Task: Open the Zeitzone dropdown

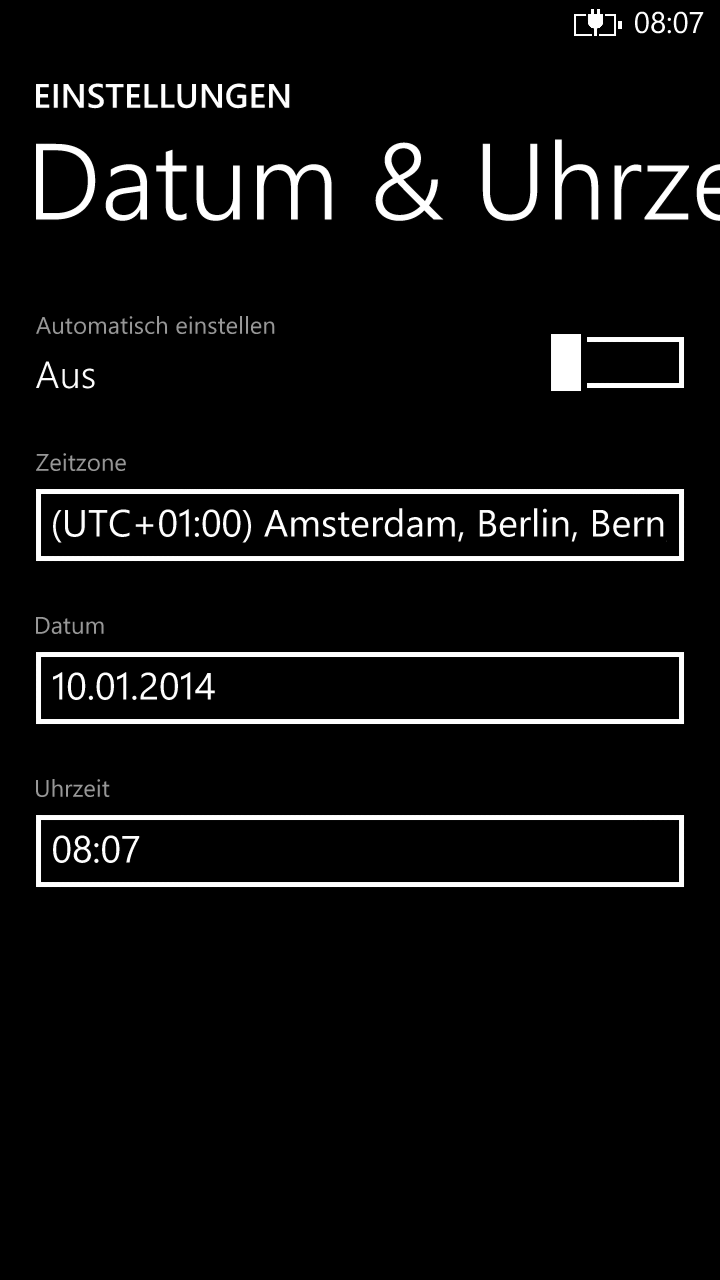Action: [x=360, y=525]
